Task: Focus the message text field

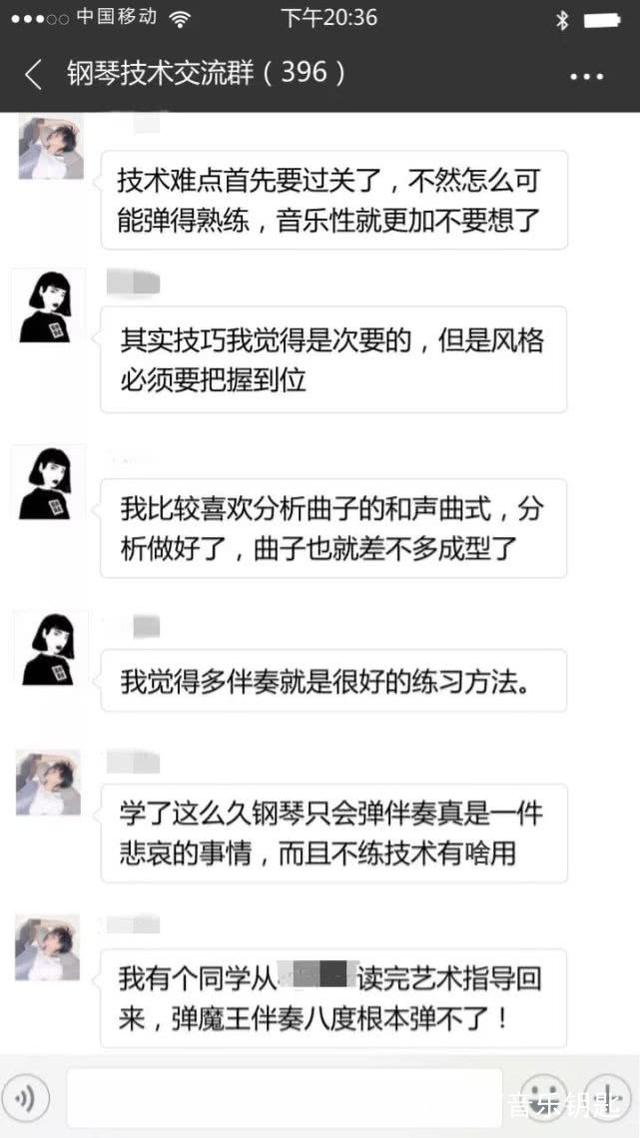Action: click(284, 1098)
